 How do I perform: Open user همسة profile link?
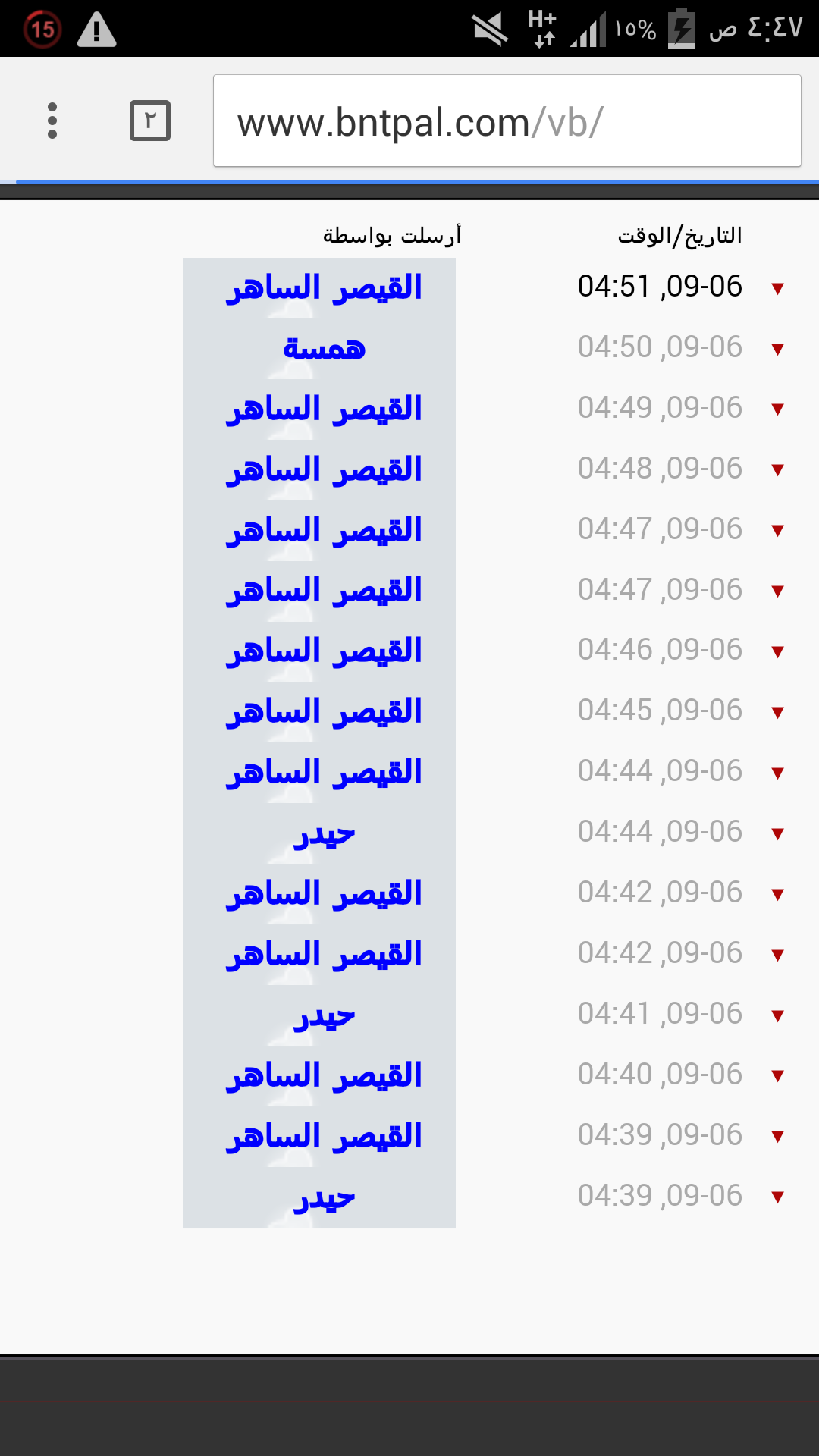tap(324, 349)
